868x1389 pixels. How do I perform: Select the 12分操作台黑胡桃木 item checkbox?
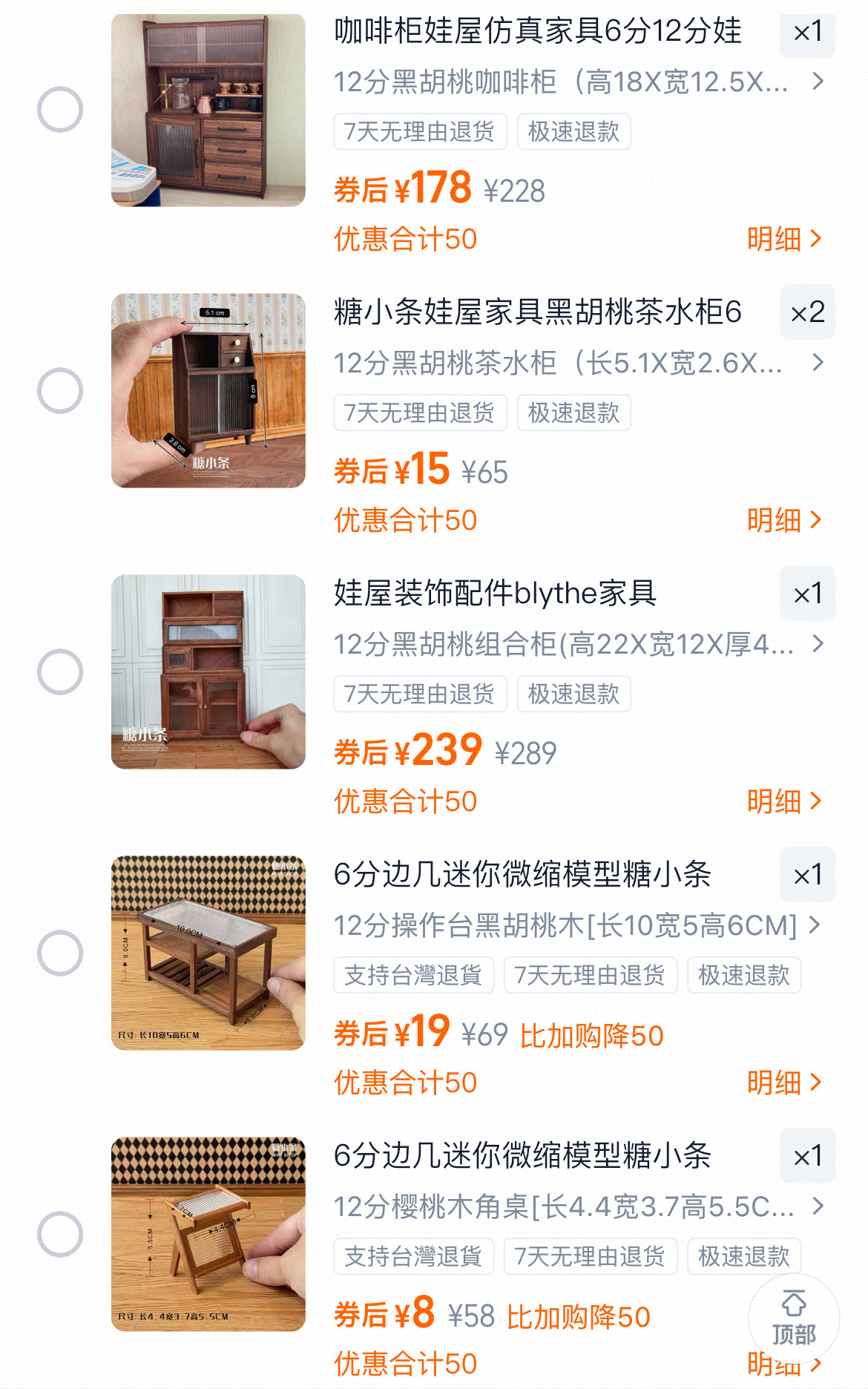60,953
